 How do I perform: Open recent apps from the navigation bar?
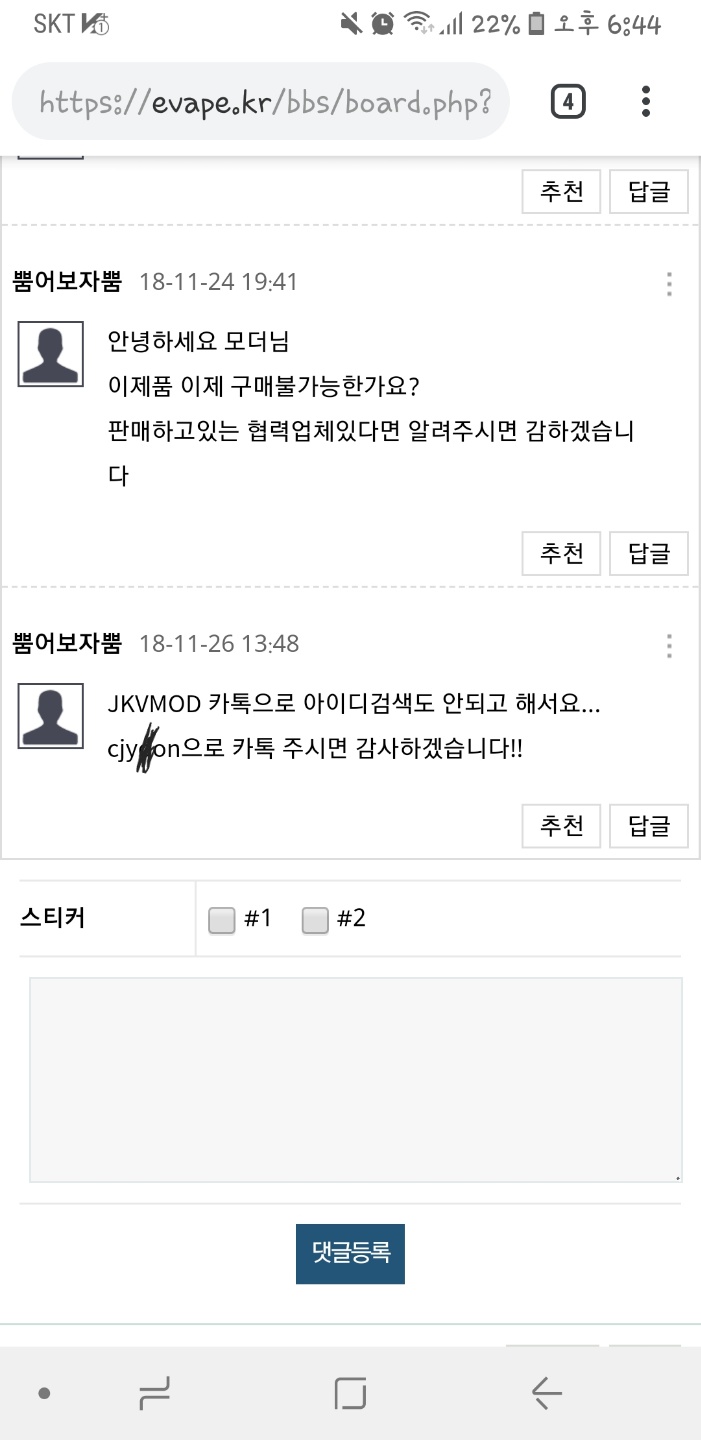[x=154, y=1392]
